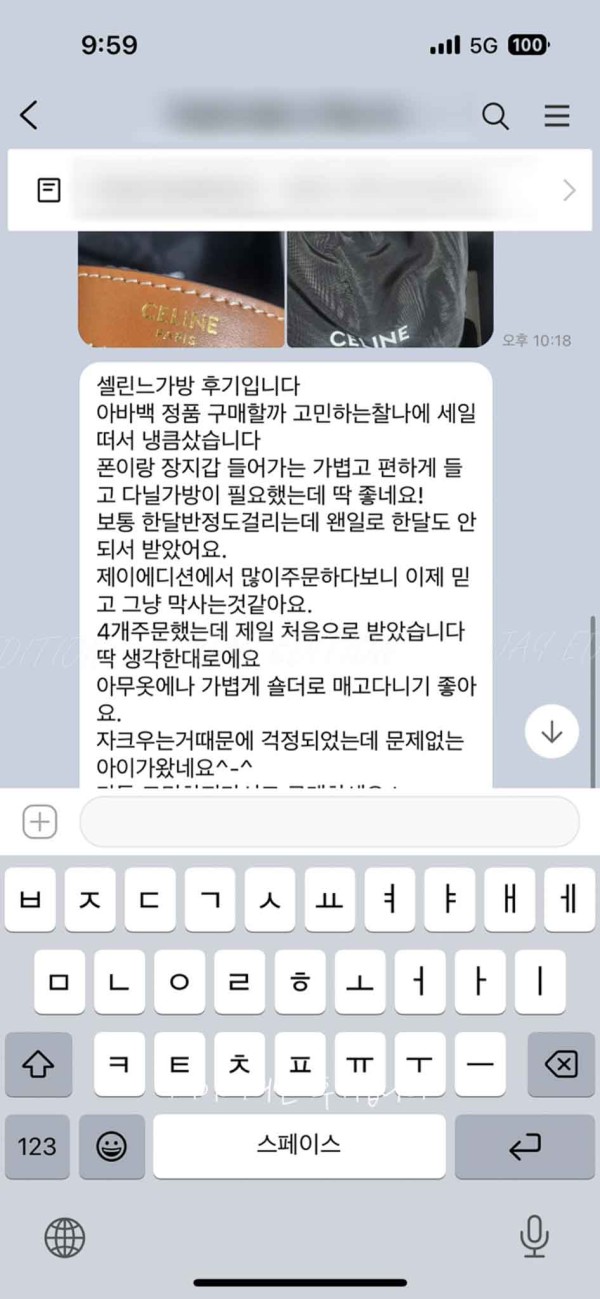This screenshot has height=1299, width=600.
Task: Hit the backspace key
Action: point(561,1064)
